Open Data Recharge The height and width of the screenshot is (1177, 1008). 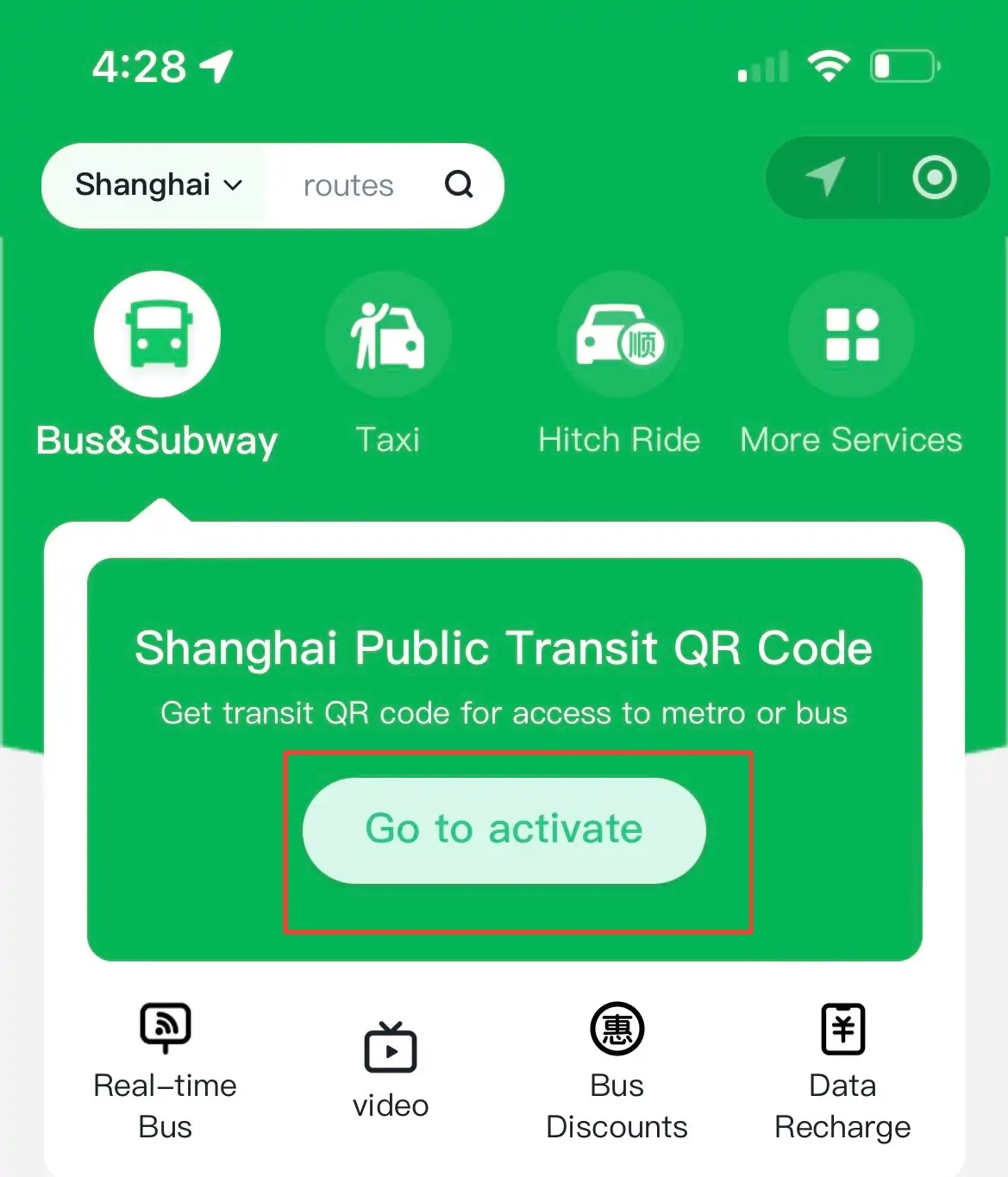pyautogui.click(x=842, y=1069)
